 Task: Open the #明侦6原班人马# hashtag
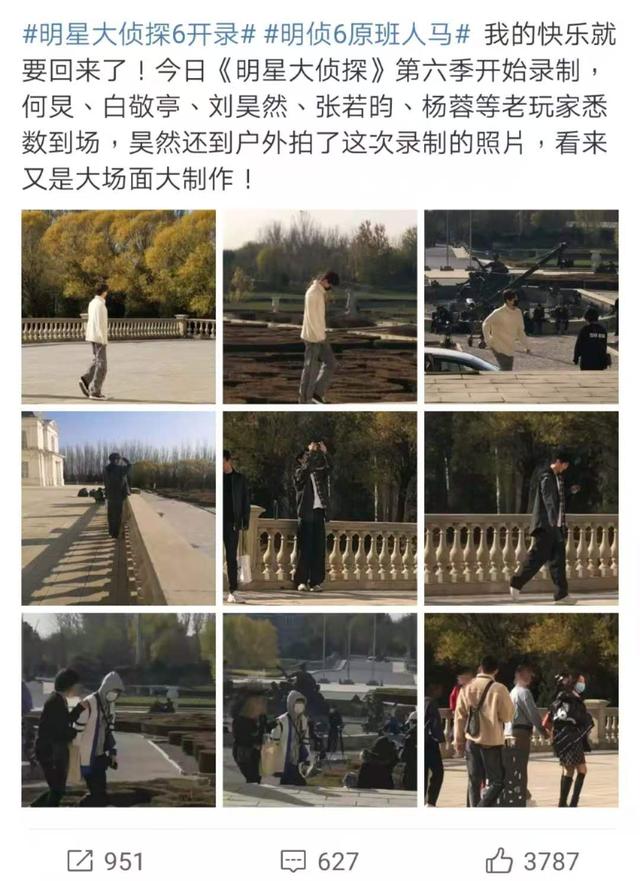pos(366,34)
